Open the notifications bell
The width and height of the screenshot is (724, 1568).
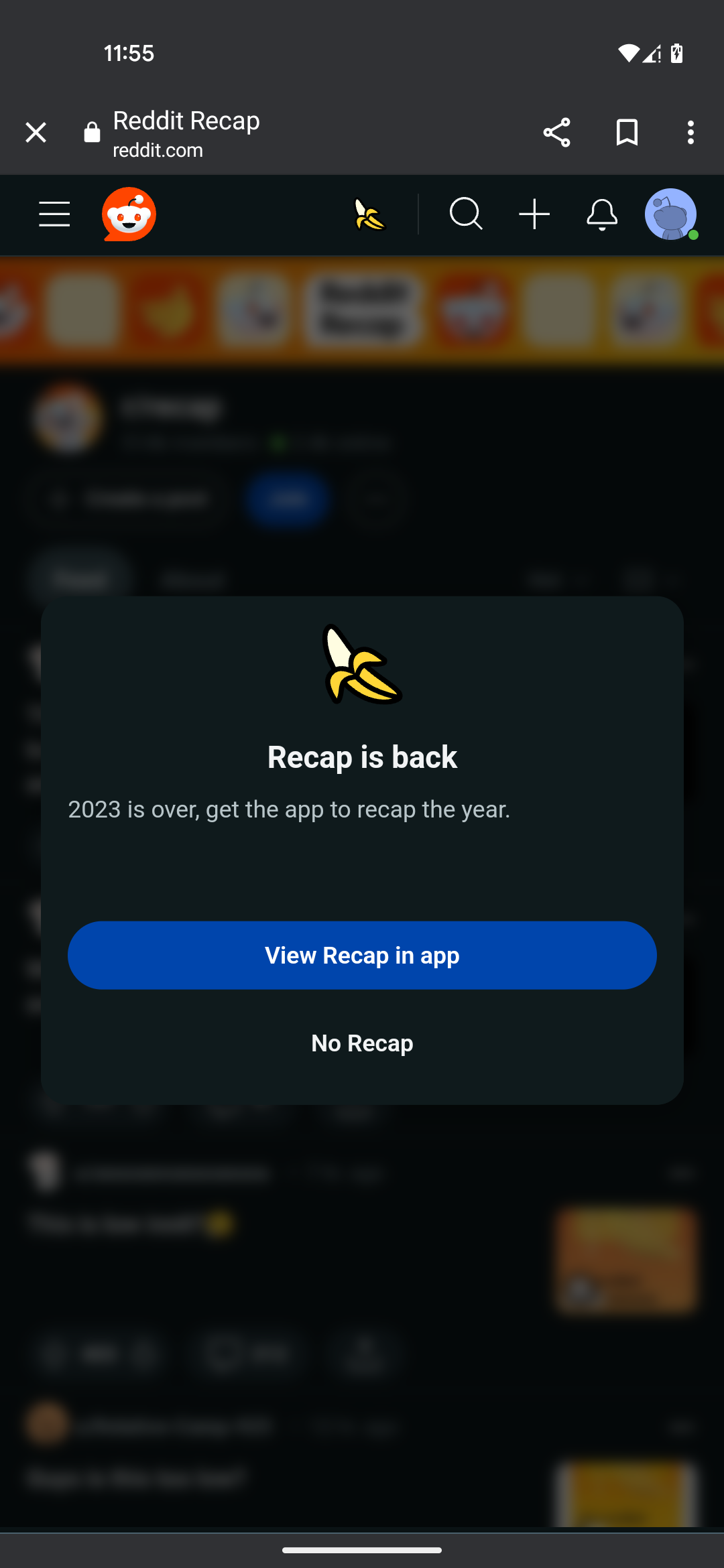[x=602, y=214]
